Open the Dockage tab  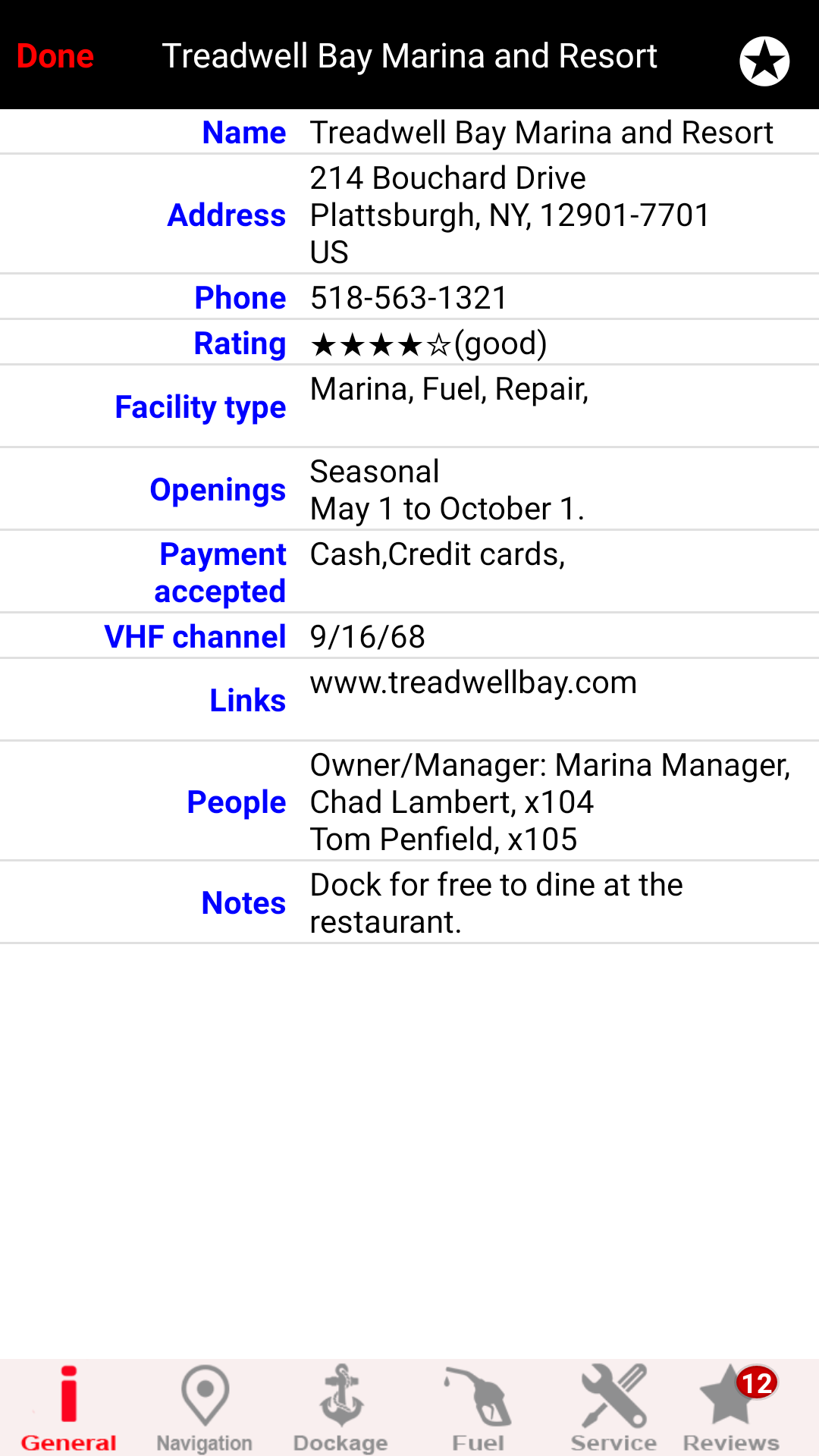340,1407
